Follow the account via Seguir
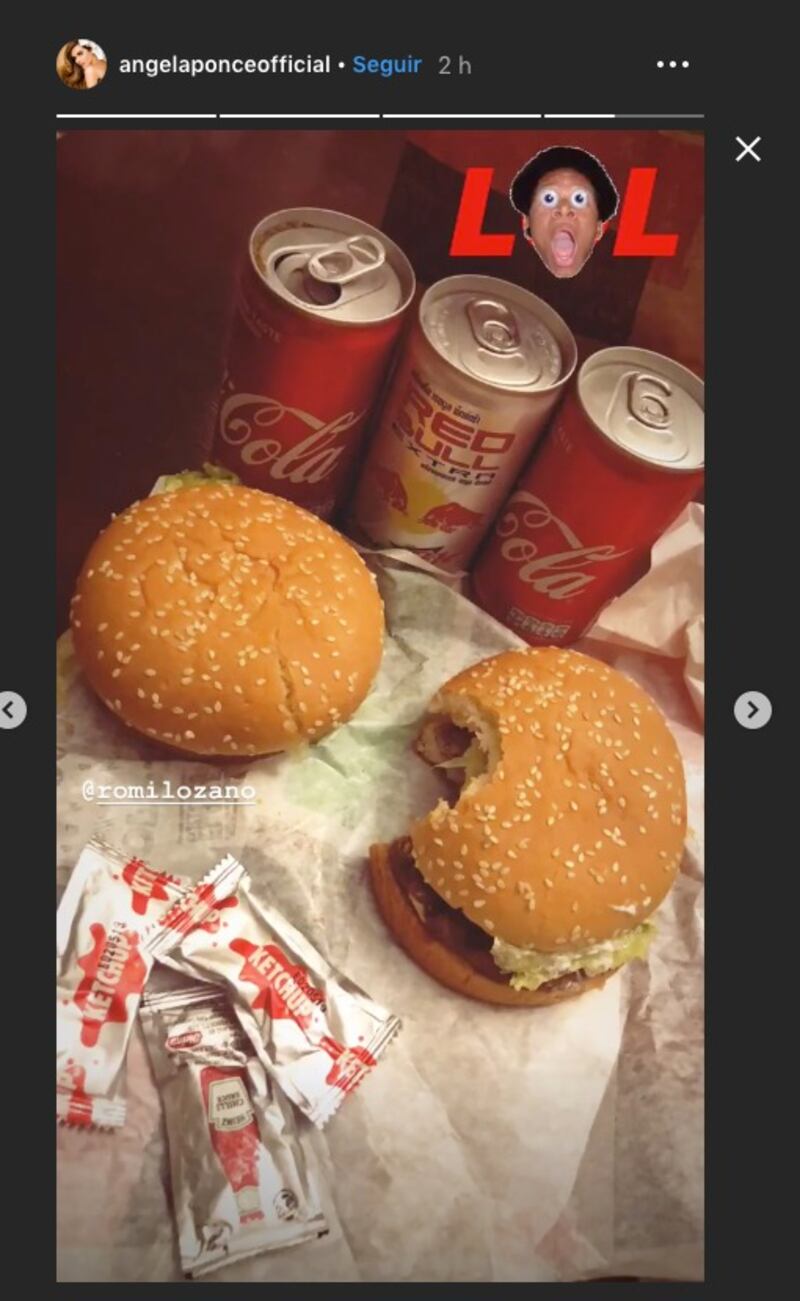The image size is (800, 1301). tap(387, 65)
